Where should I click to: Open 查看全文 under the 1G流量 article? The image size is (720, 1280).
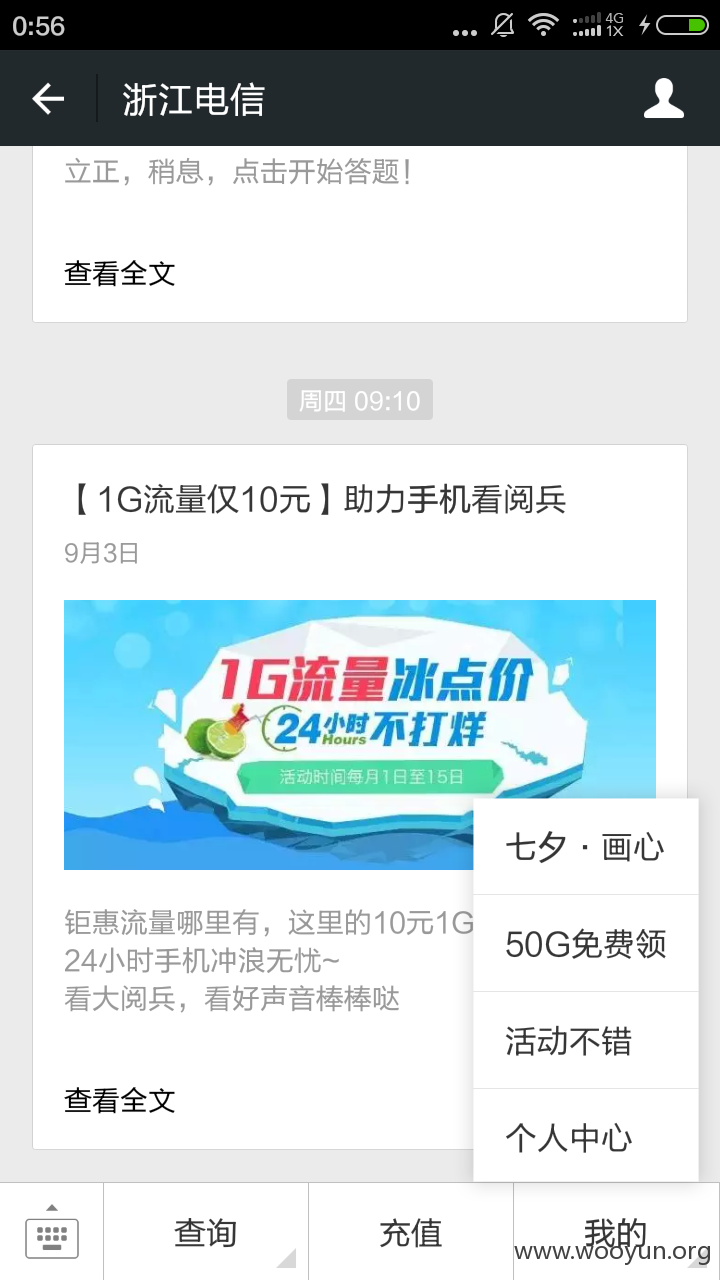(x=120, y=1100)
